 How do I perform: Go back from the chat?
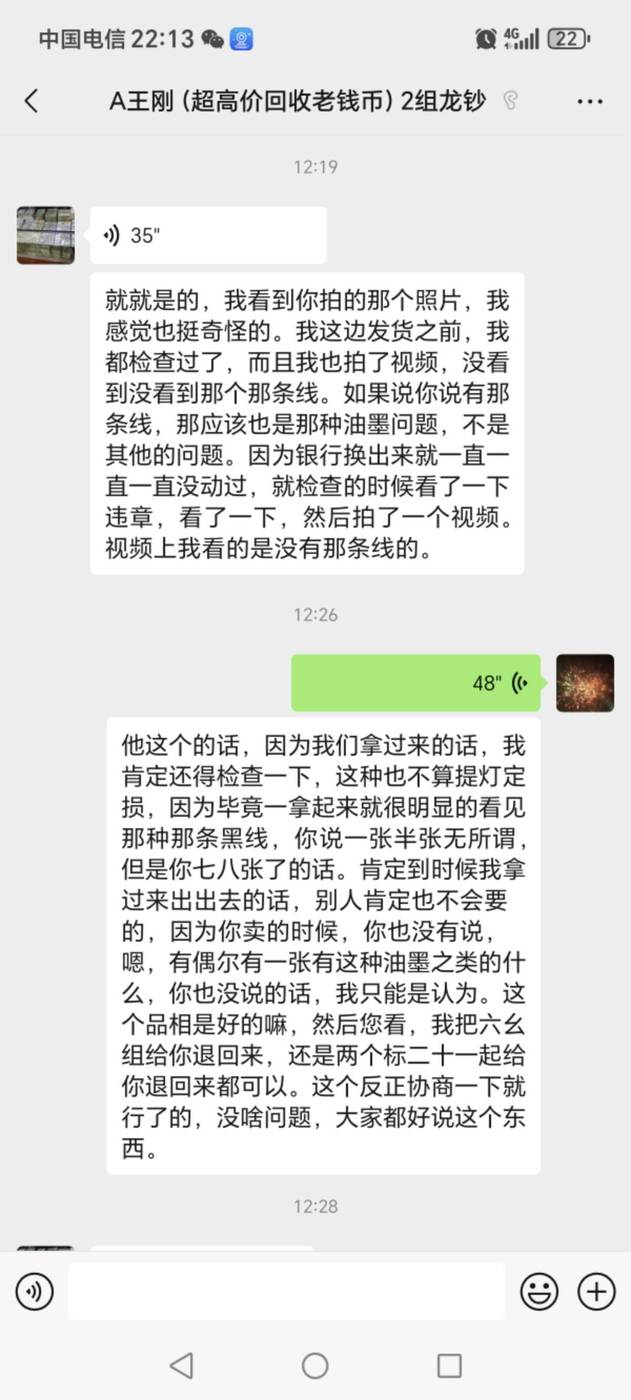31,101
